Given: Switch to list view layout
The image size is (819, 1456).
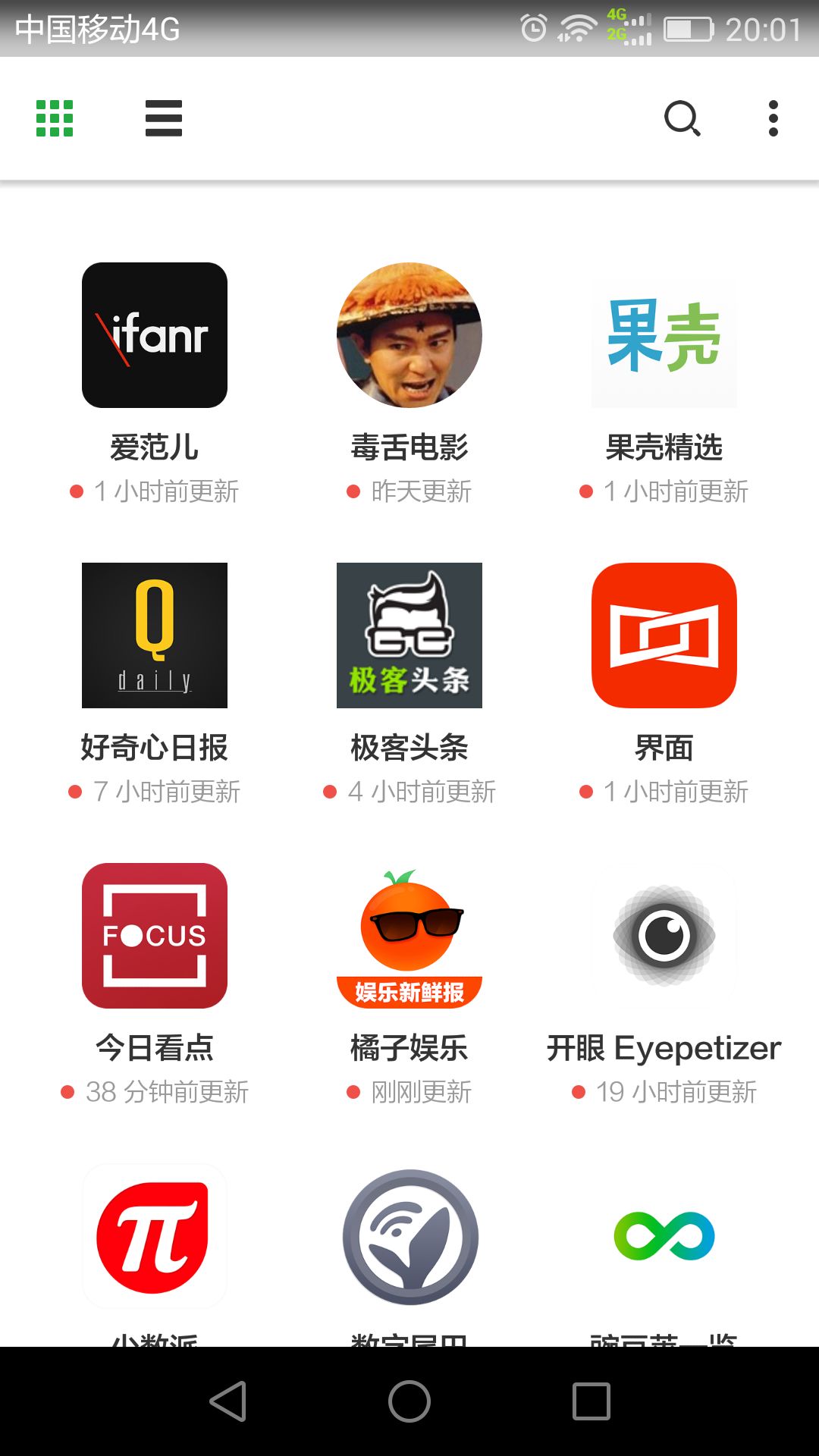Looking at the screenshot, I should 163,118.
